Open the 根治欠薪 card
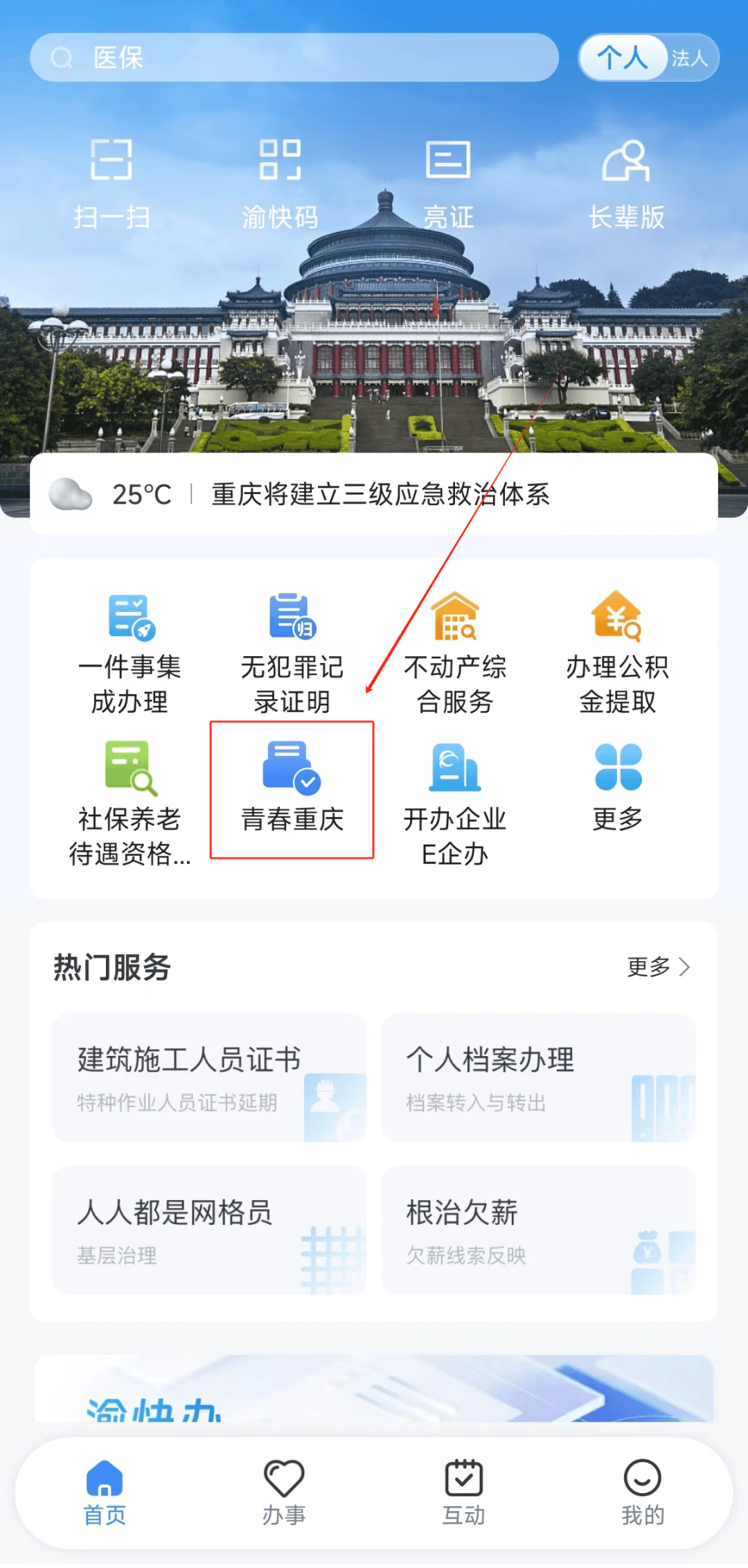The image size is (748, 1568). click(x=538, y=1230)
